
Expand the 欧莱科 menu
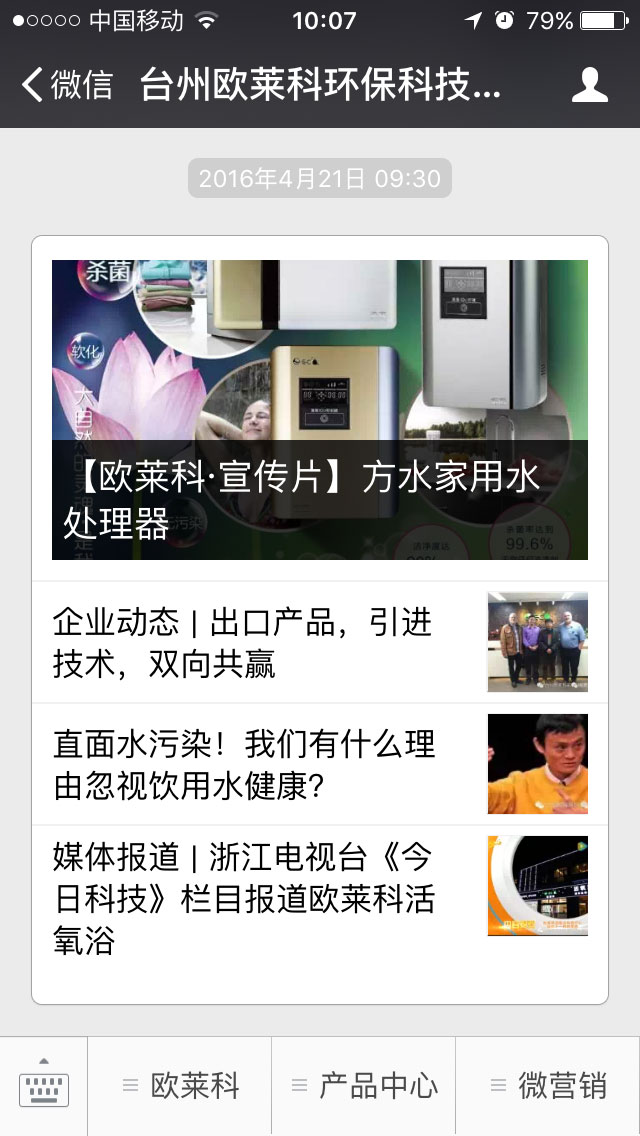coord(180,1086)
